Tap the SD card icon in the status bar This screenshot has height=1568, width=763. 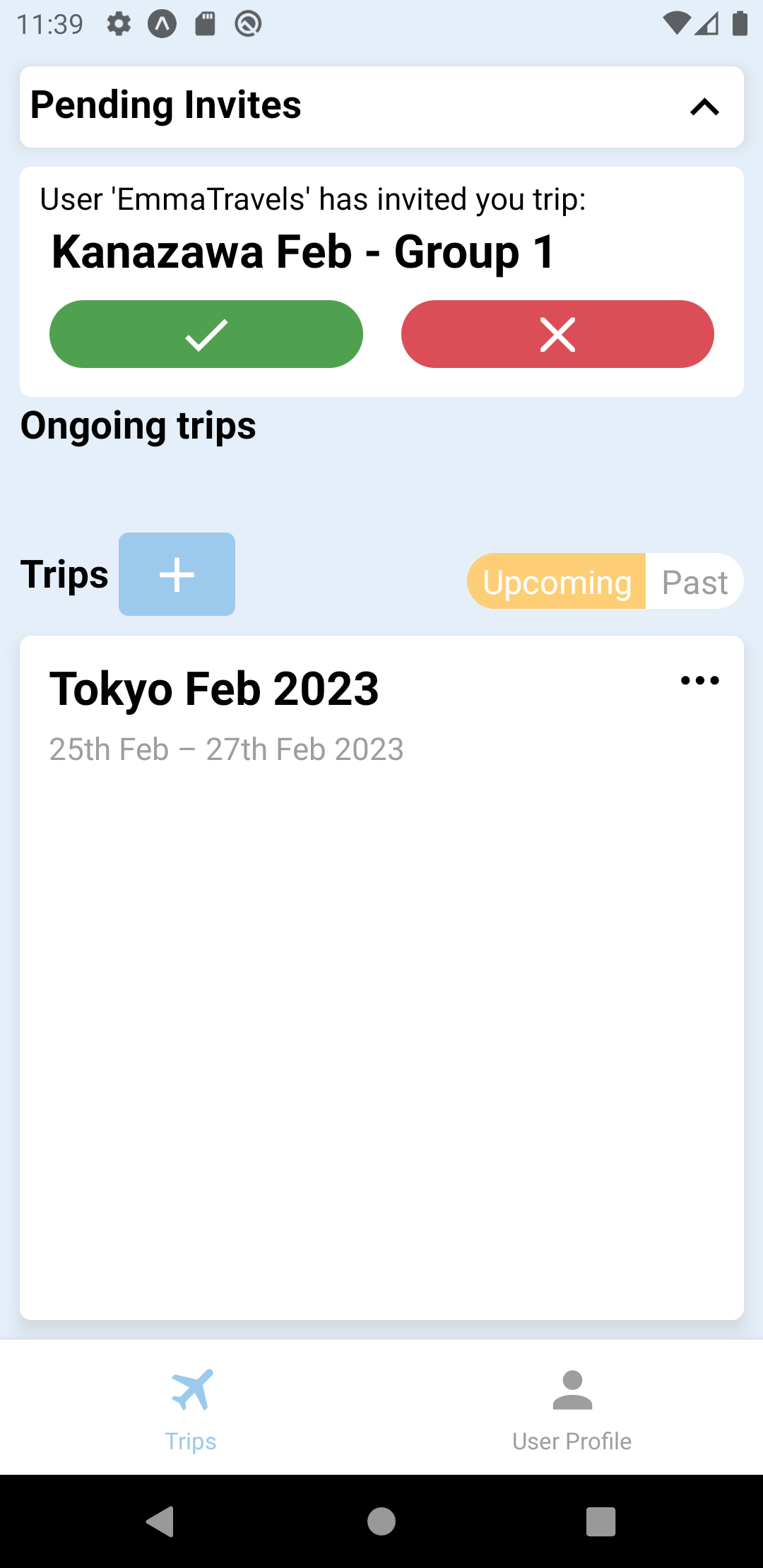click(x=203, y=23)
